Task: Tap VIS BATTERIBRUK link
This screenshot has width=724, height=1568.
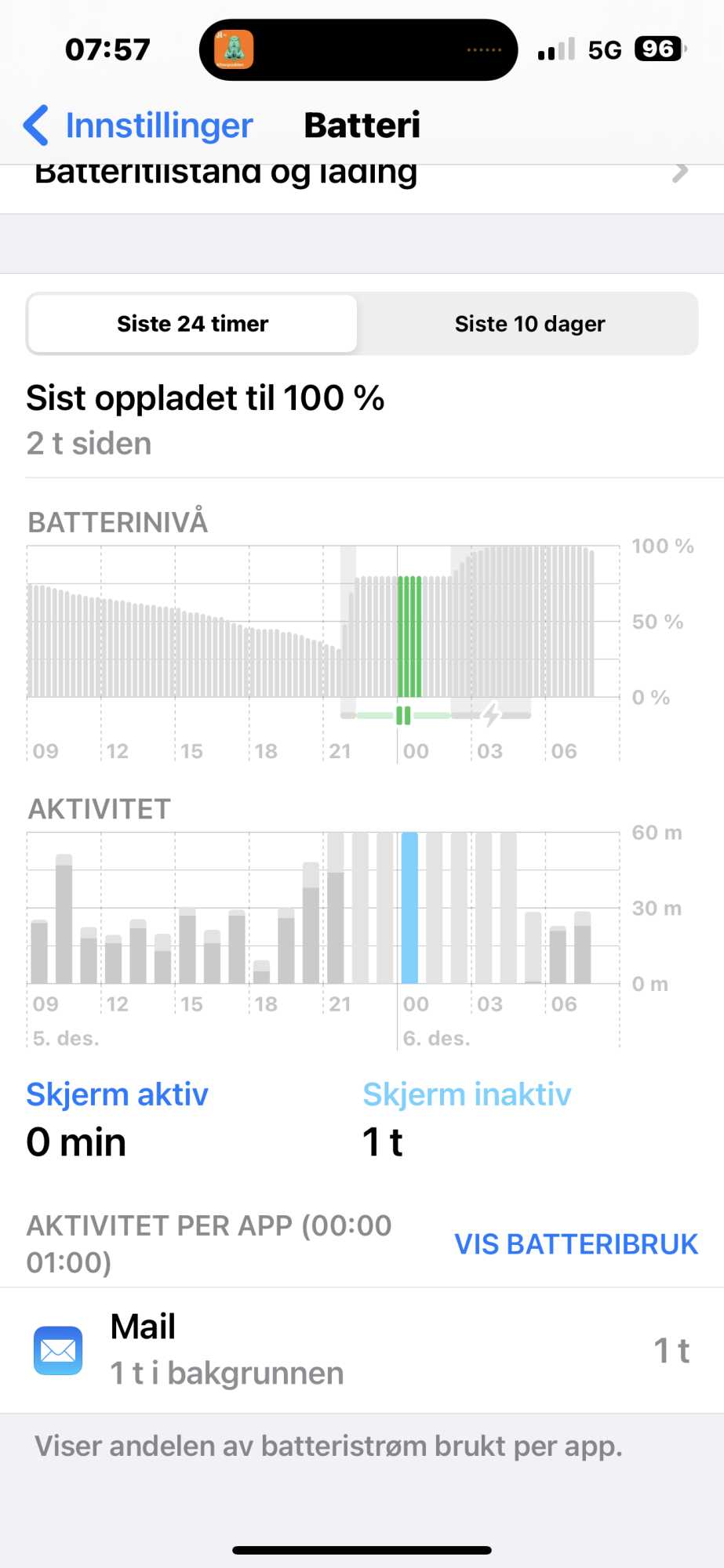Action: click(576, 1244)
